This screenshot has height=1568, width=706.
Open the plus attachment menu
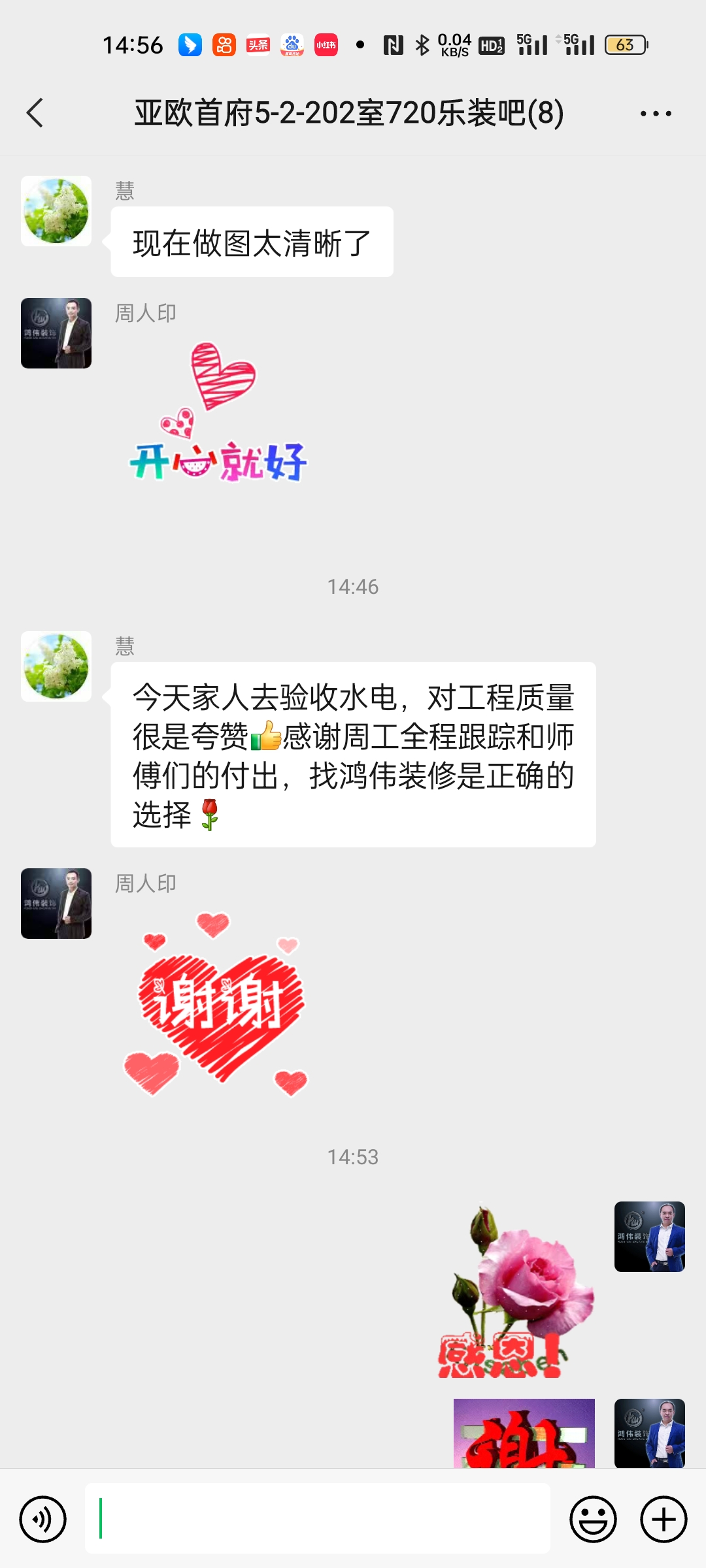pyautogui.click(x=664, y=1519)
